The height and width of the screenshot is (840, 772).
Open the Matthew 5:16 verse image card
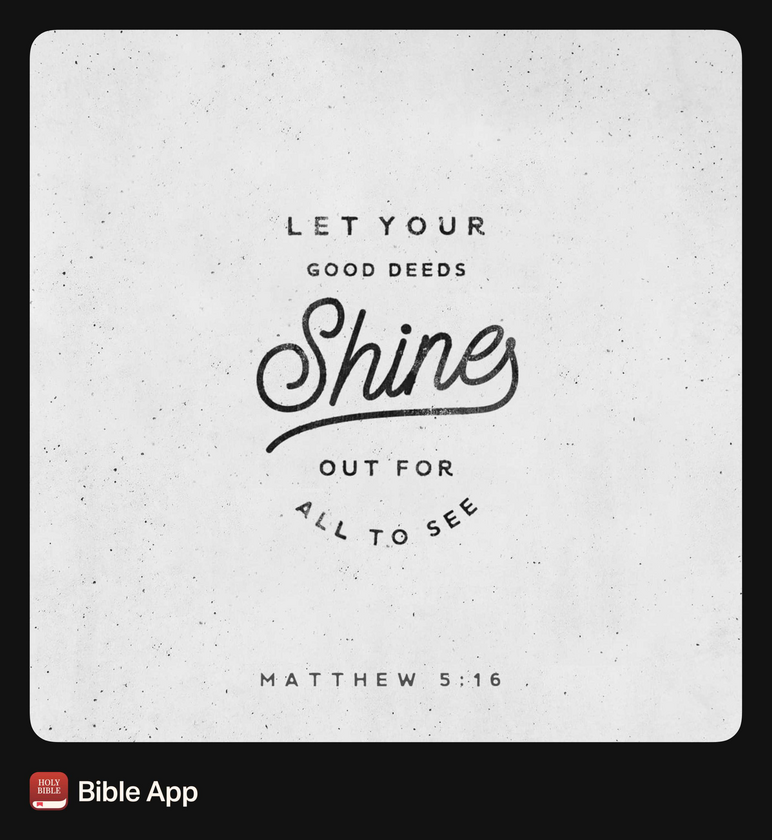(385, 385)
